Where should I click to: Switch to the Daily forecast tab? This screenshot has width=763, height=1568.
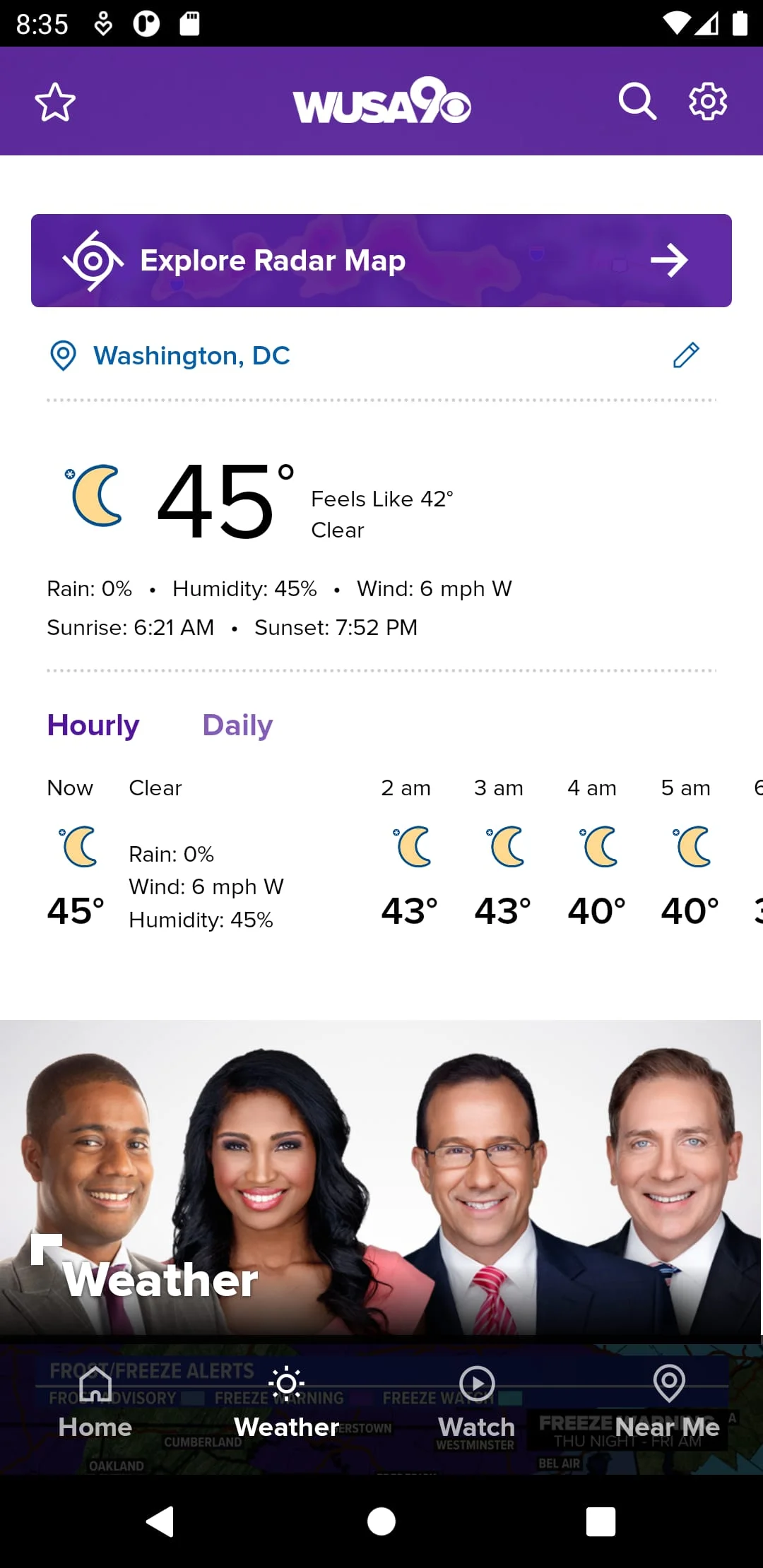(x=237, y=725)
